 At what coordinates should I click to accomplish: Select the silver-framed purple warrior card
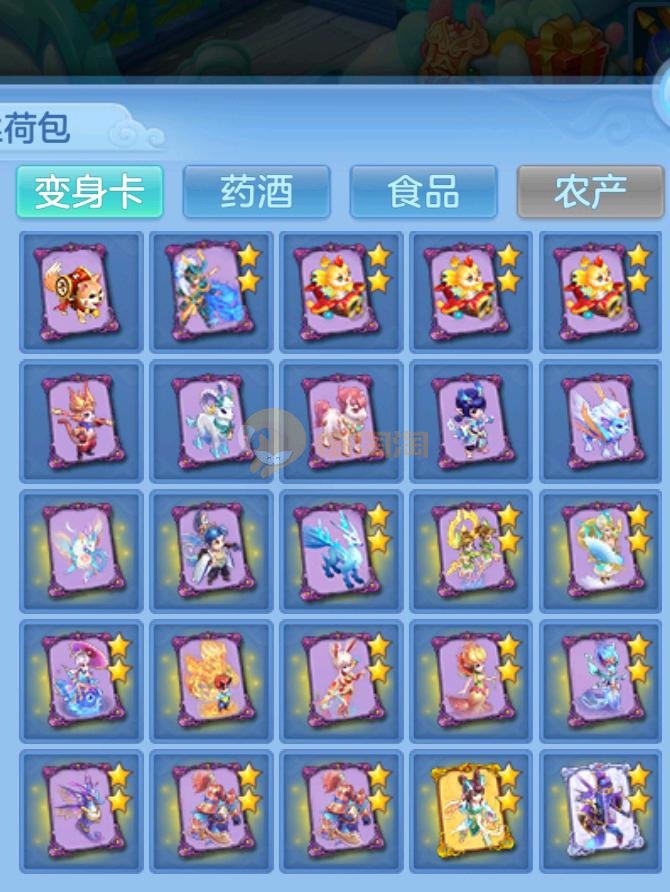(x=600, y=810)
